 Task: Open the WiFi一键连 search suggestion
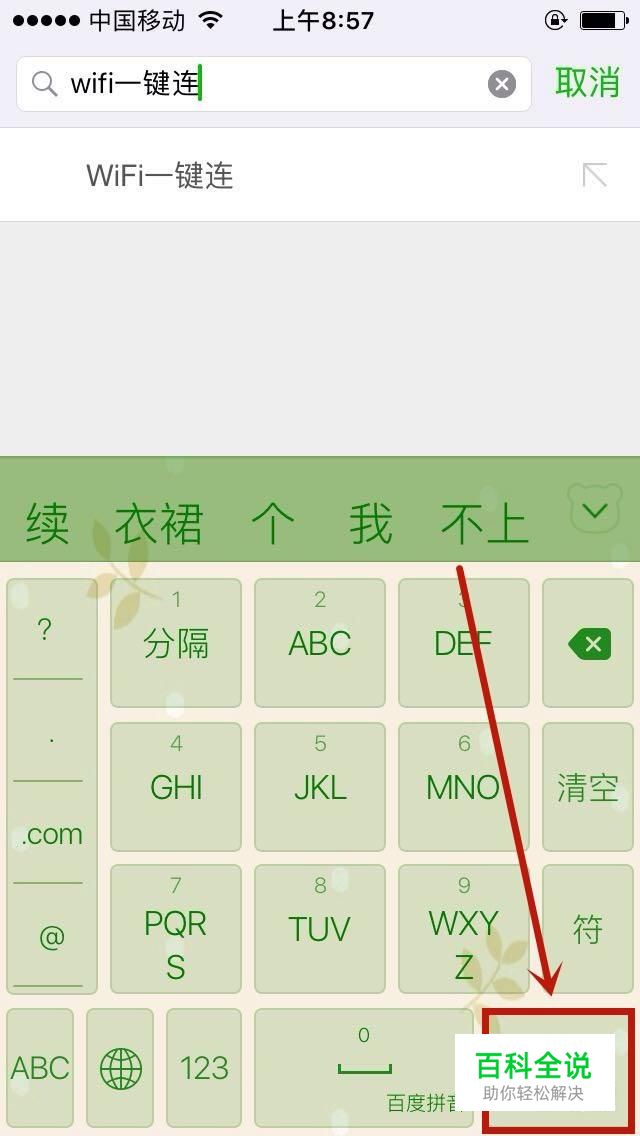(x=160, y=176)
